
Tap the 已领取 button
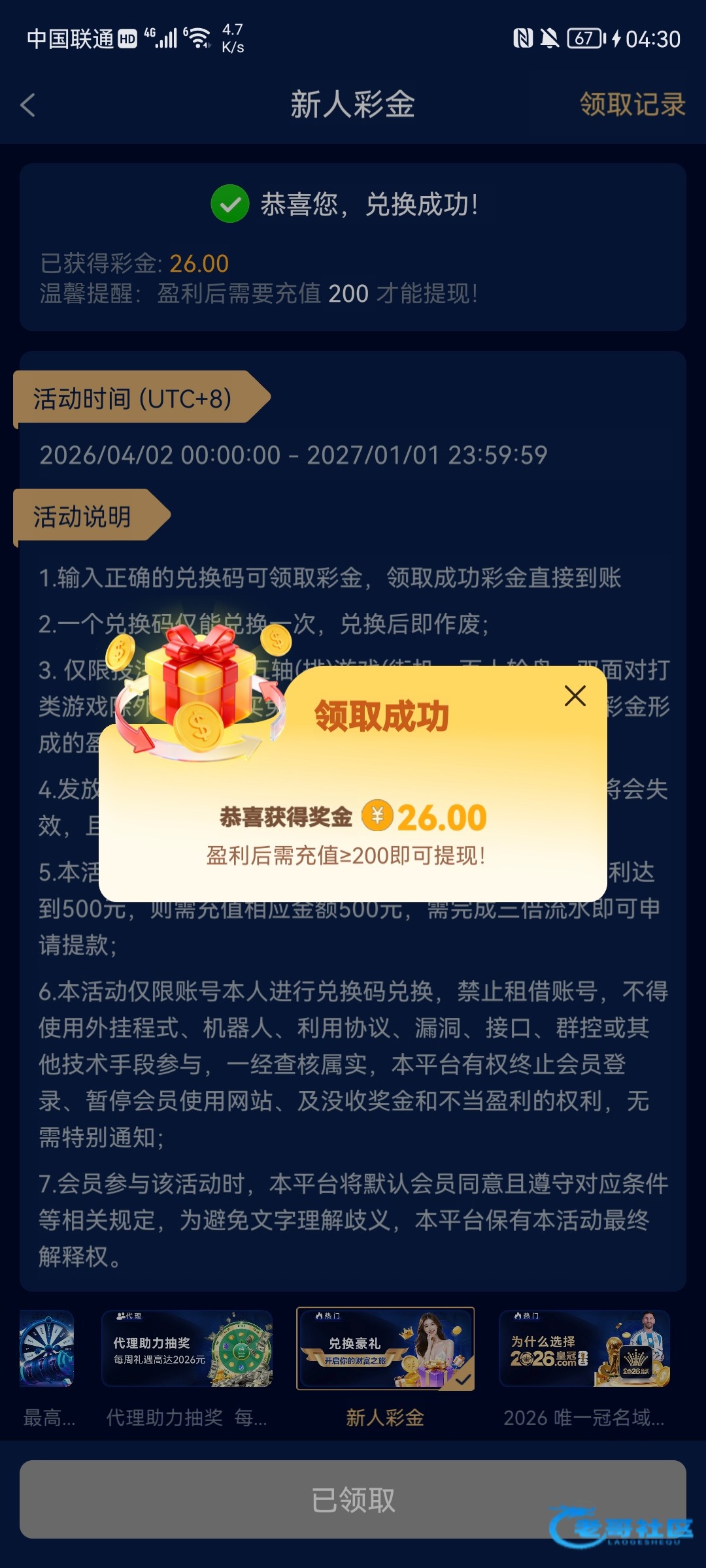353,1499
